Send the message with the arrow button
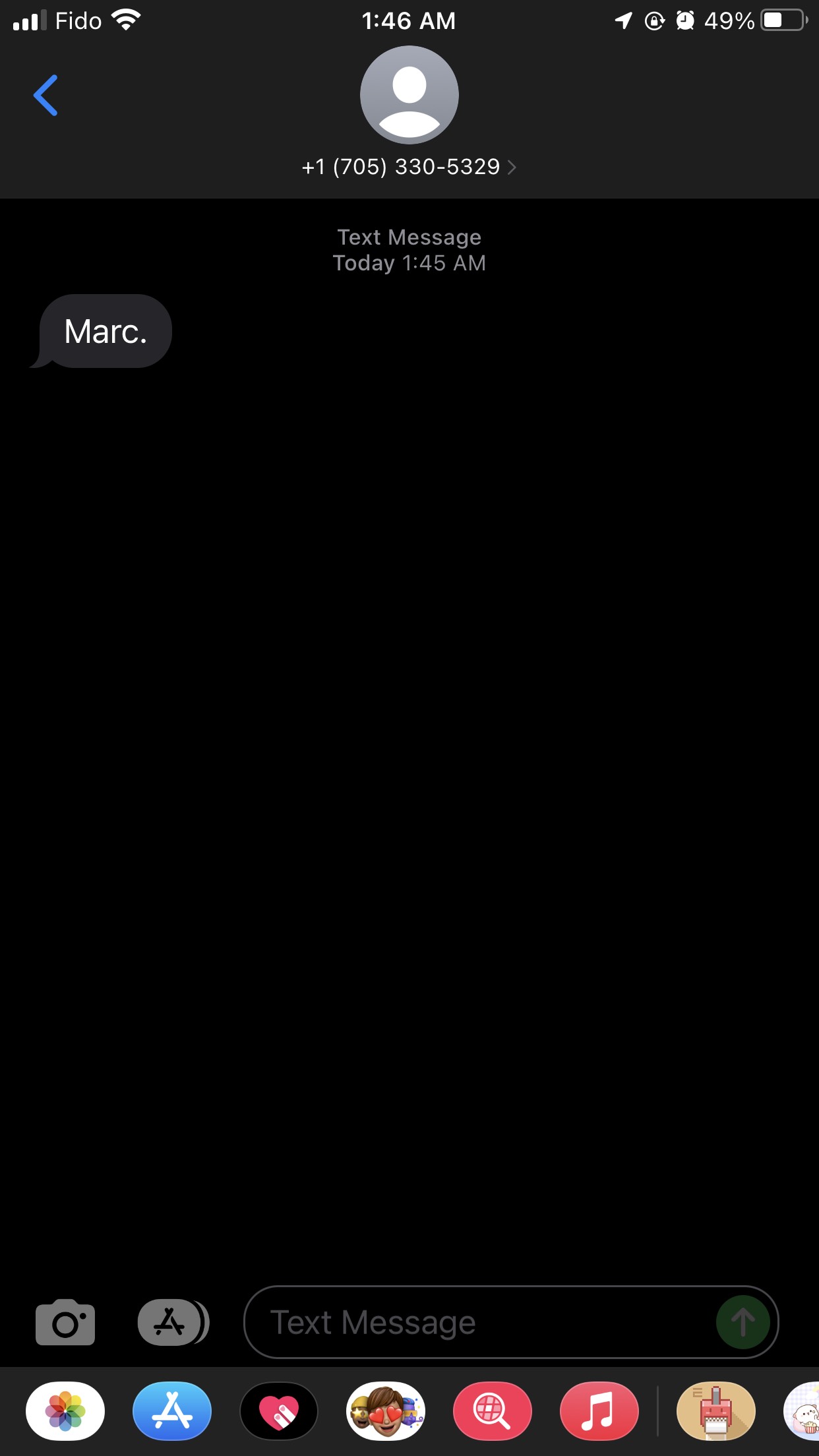Viewport: 819px width, 1456px height. click(743, 1322)
